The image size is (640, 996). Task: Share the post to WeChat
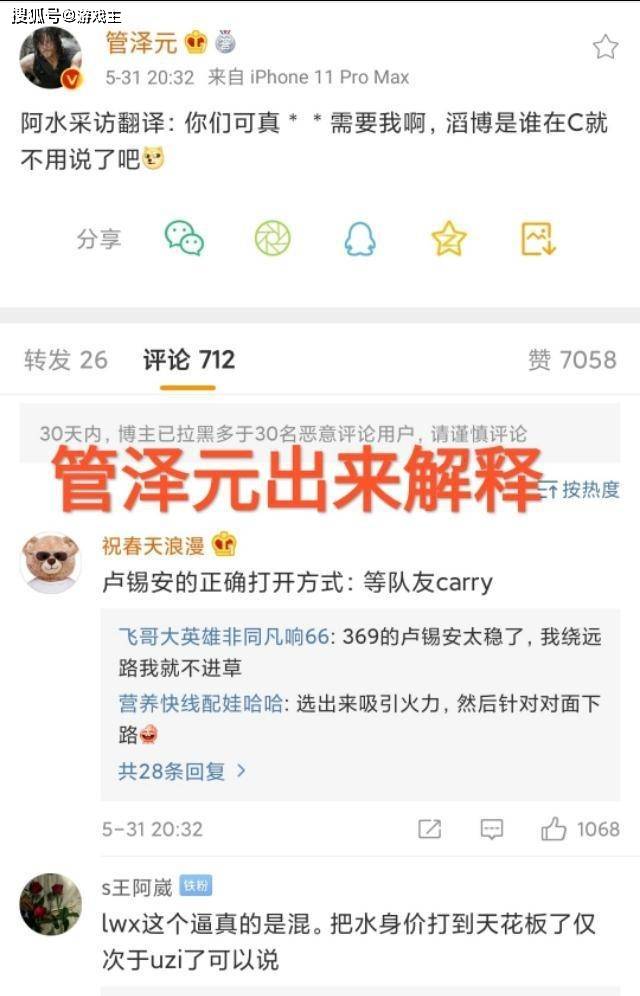184,238
